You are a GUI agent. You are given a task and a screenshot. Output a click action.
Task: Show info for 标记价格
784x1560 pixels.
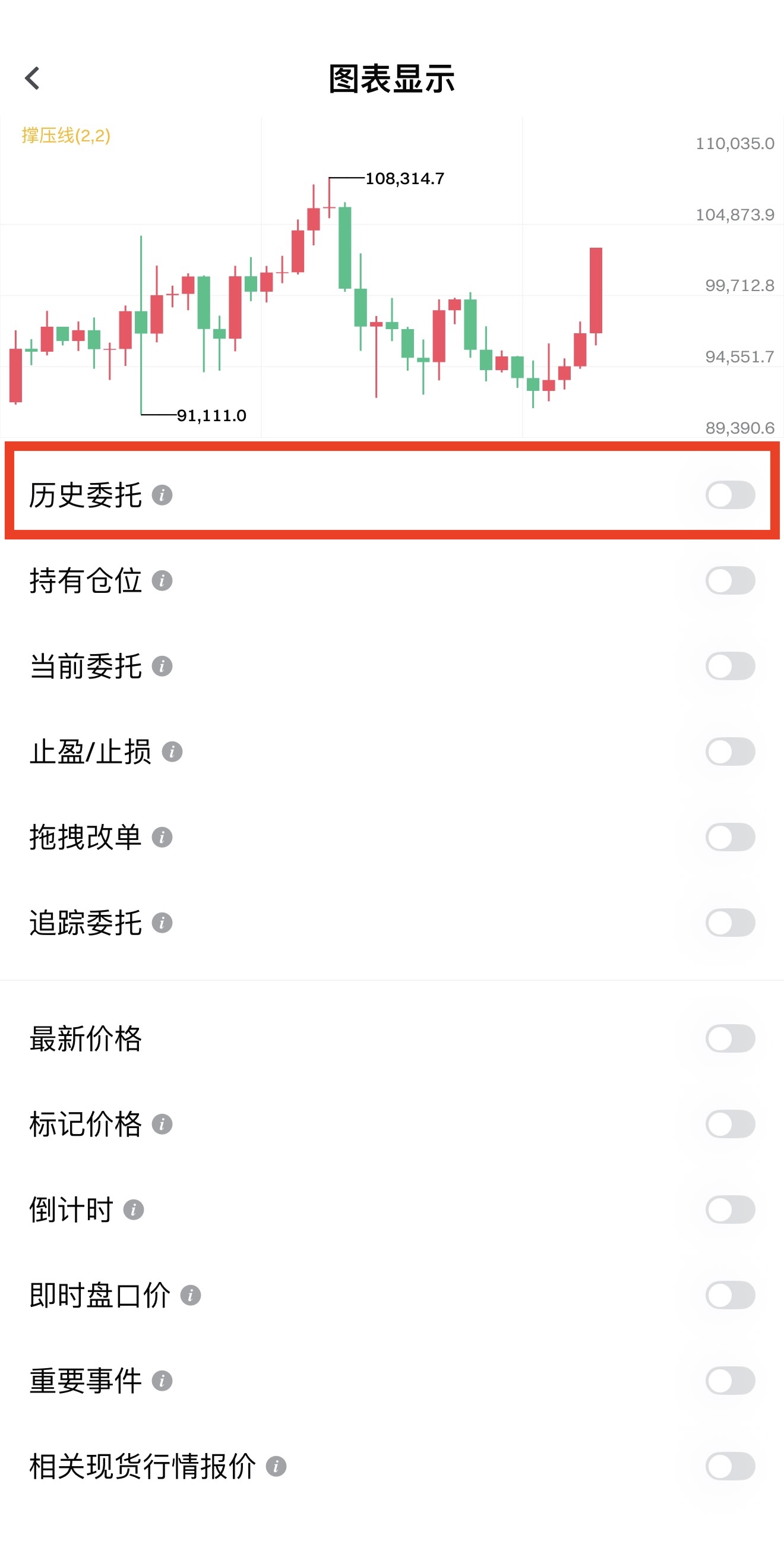tap(162, 1124)
